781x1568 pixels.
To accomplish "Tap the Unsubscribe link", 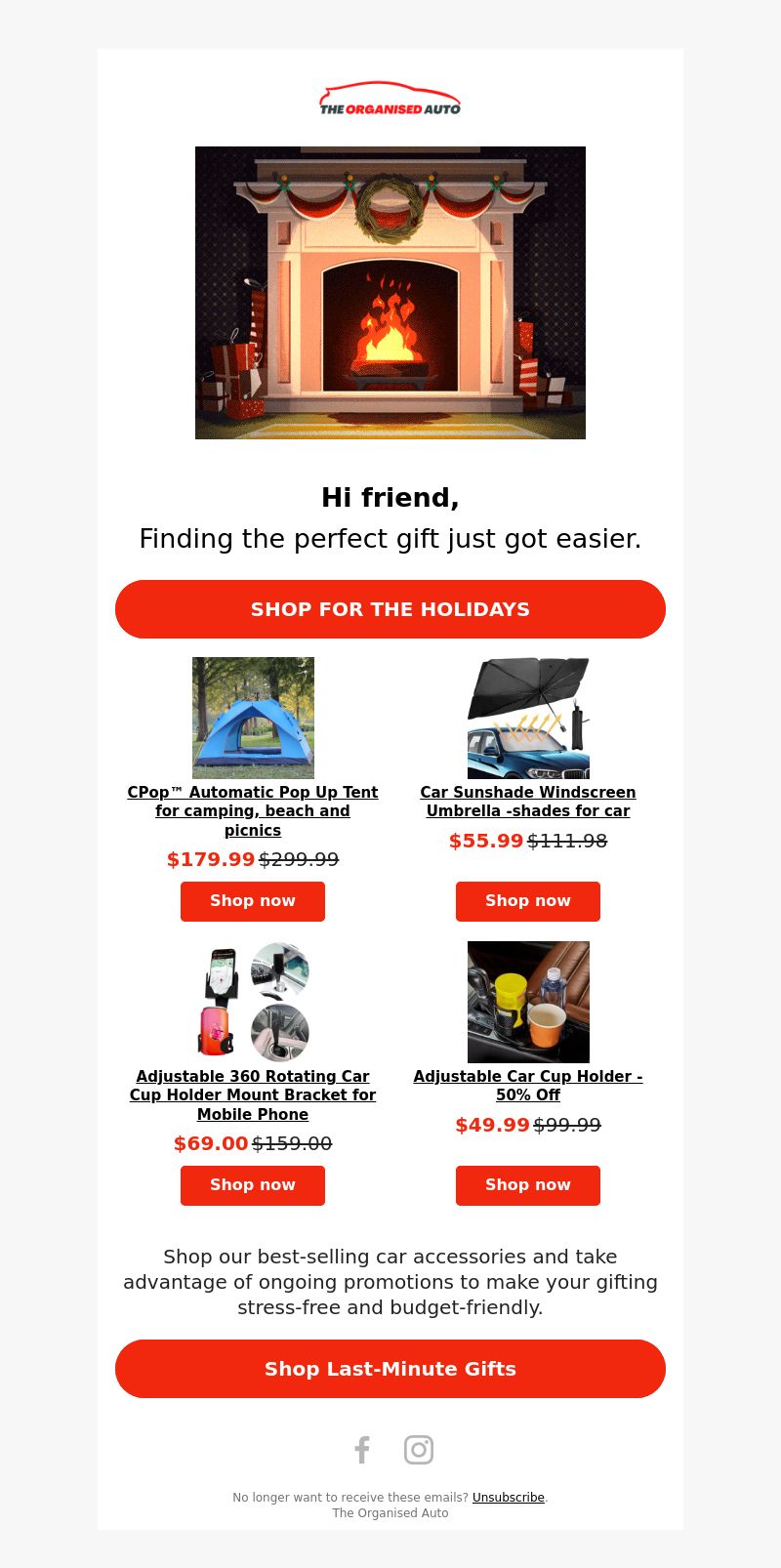I will pos(509,1498).
